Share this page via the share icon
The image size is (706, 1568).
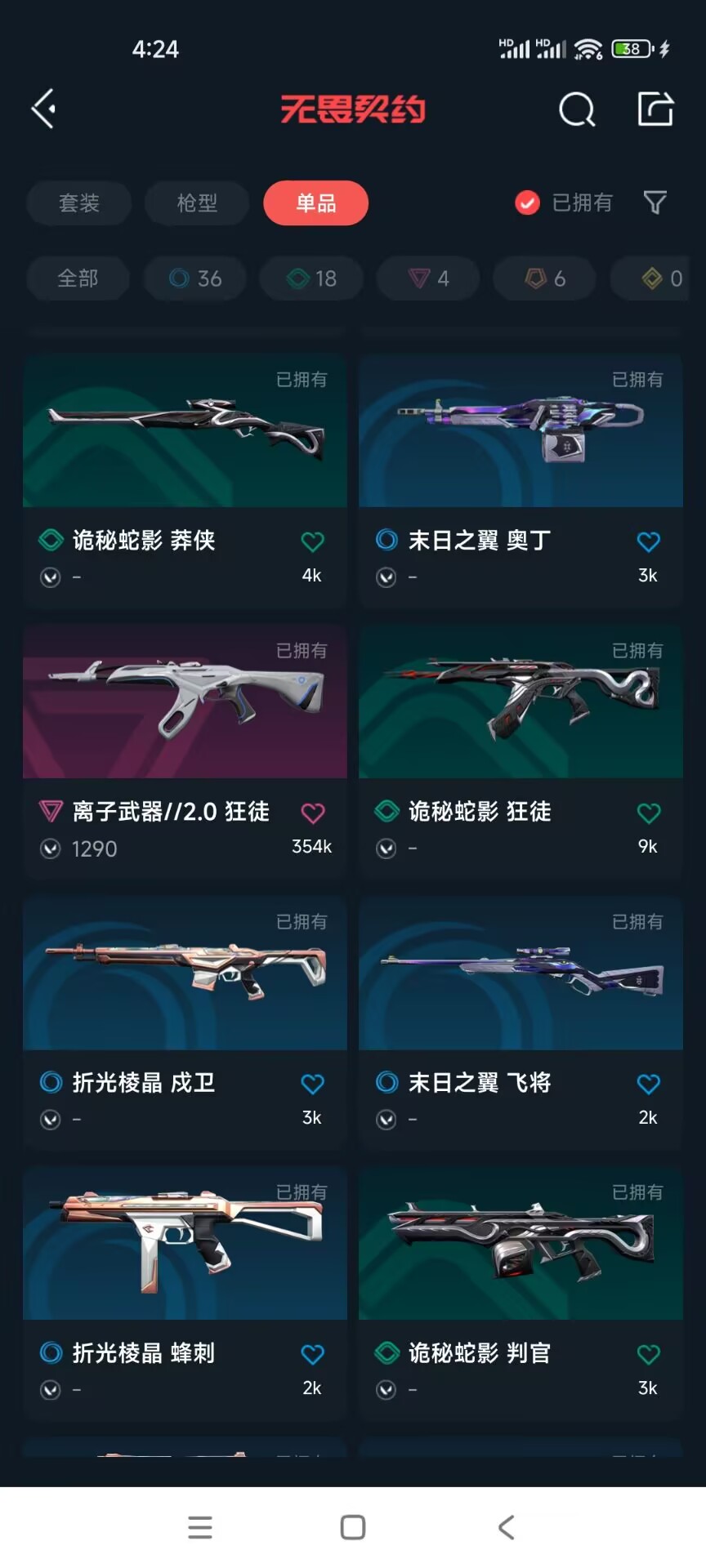[655, 109]
